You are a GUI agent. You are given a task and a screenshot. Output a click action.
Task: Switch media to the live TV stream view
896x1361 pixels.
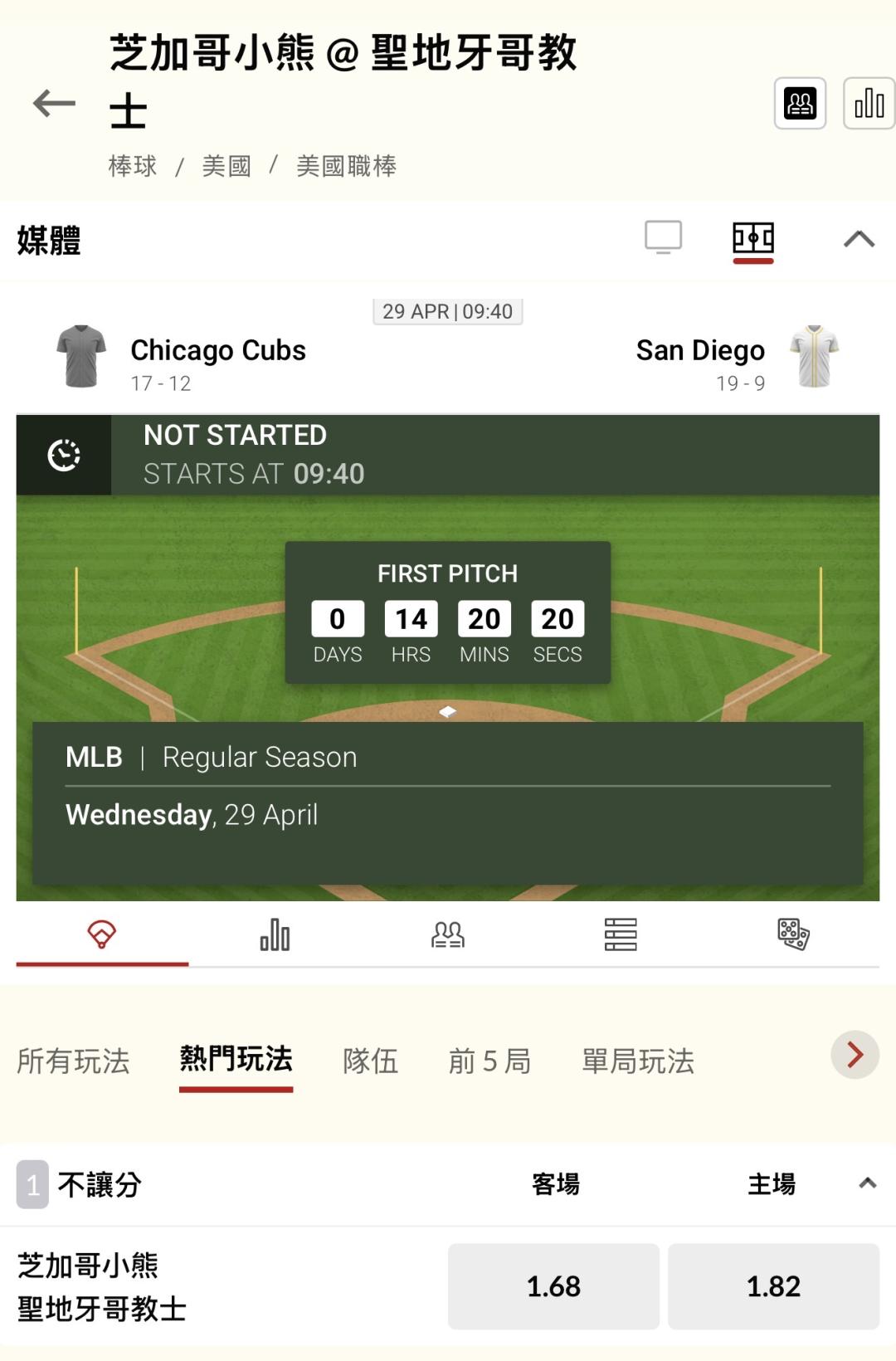click(x=664, y=238)
